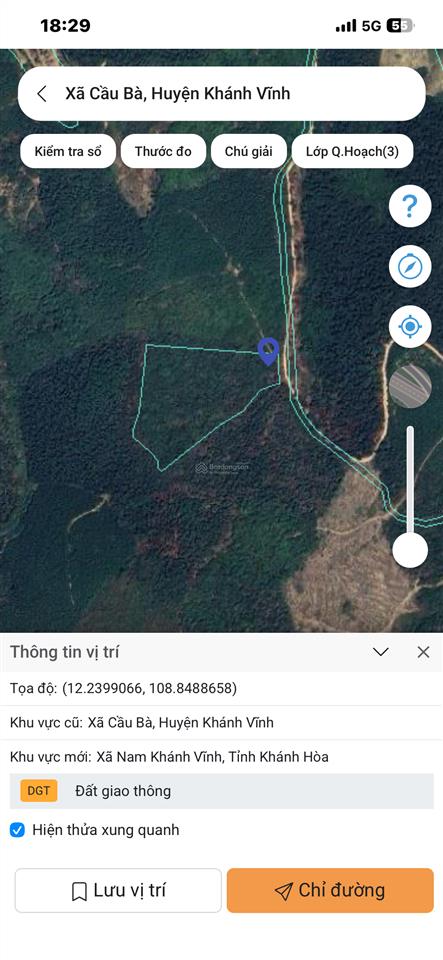Show the Chú giải legend
The image size is (443, 960).
pyautogui.click(x=248, y=151)
